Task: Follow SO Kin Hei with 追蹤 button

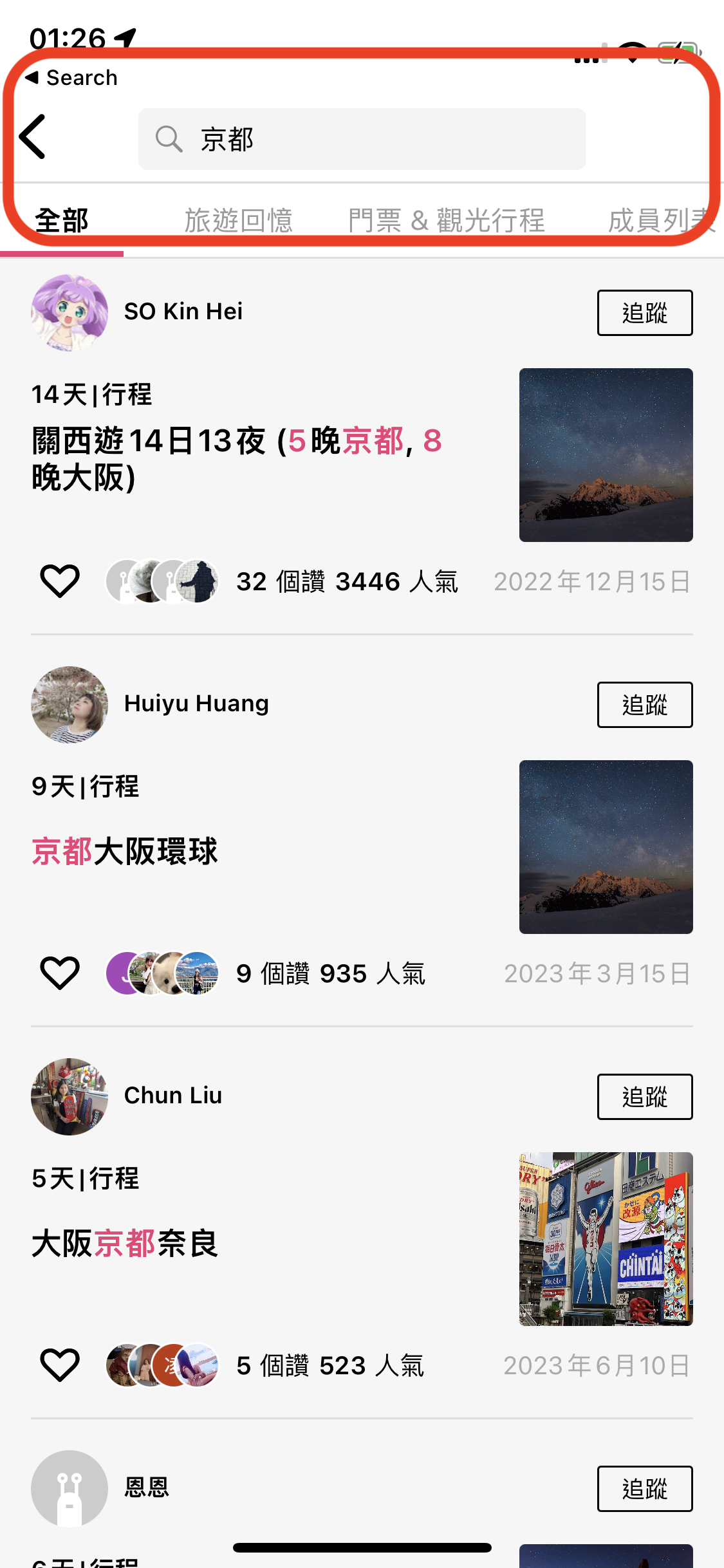Action: coord(645,312)
